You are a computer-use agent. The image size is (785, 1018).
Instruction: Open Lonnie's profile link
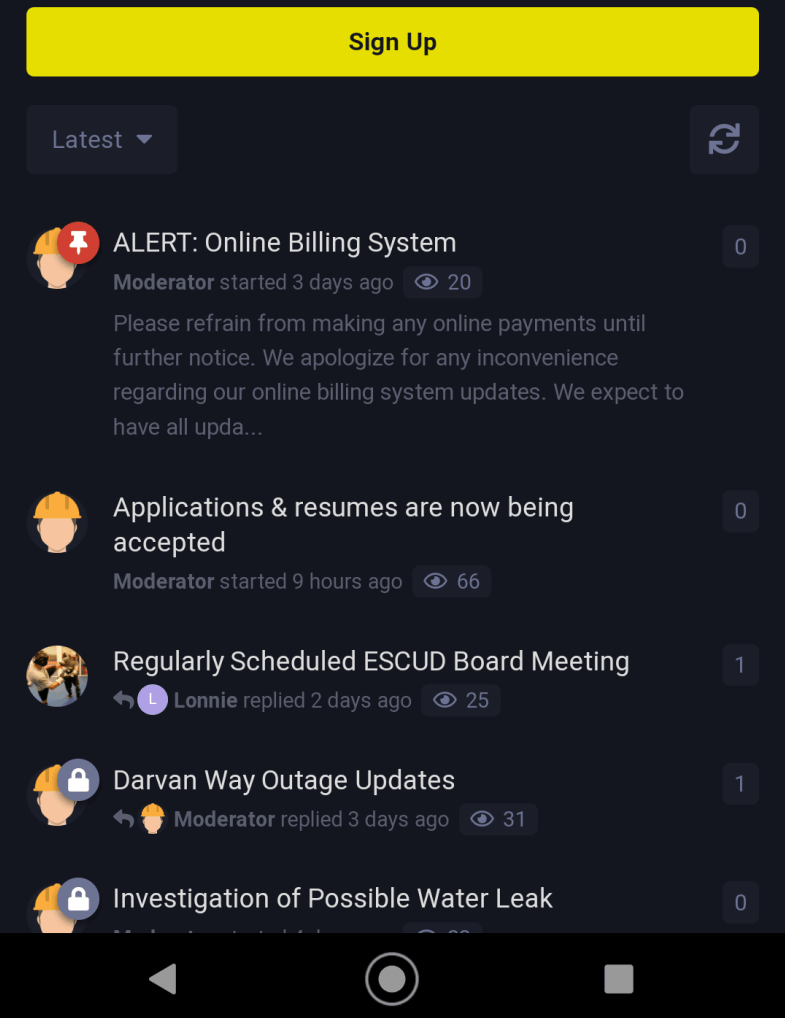pyautogui.click(x=205, y=700)
